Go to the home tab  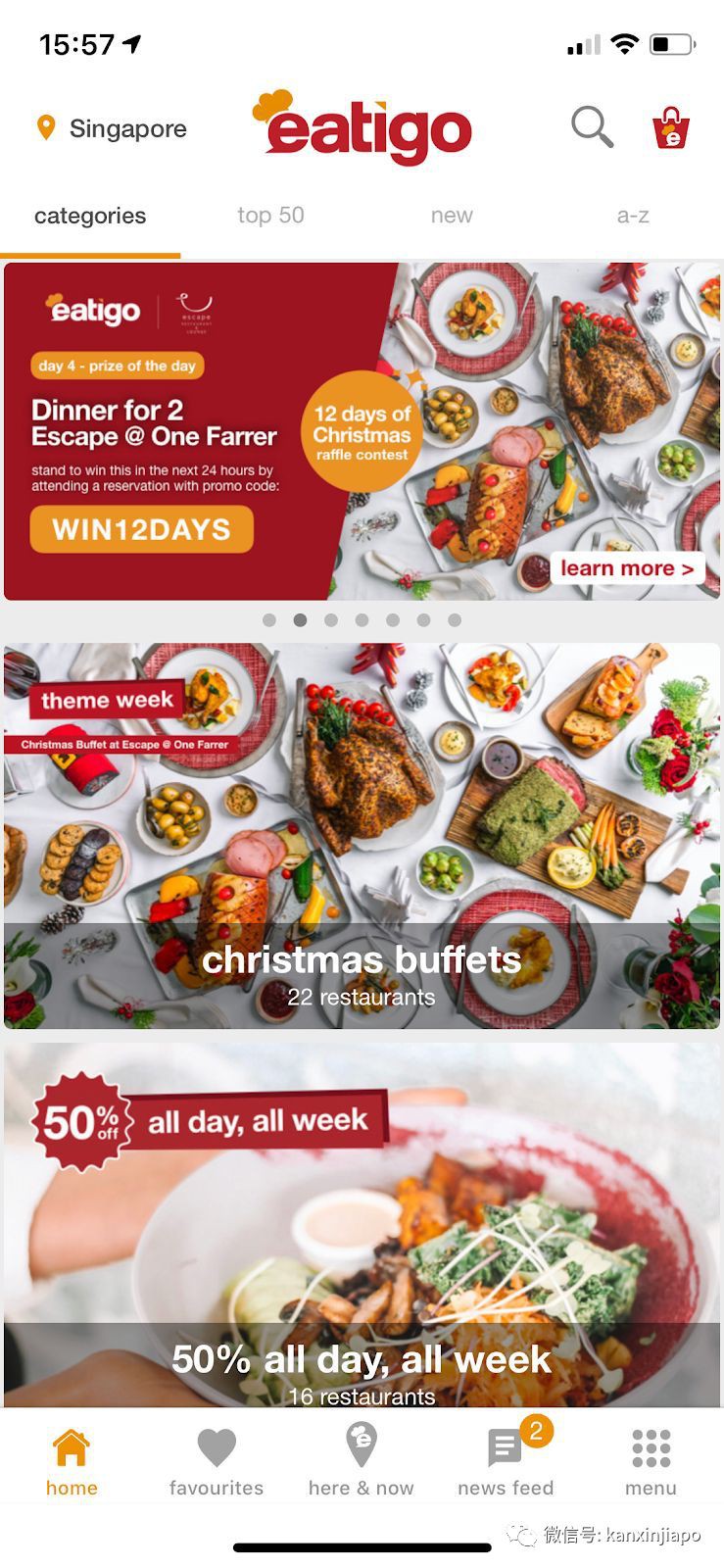pos(72,1461)
